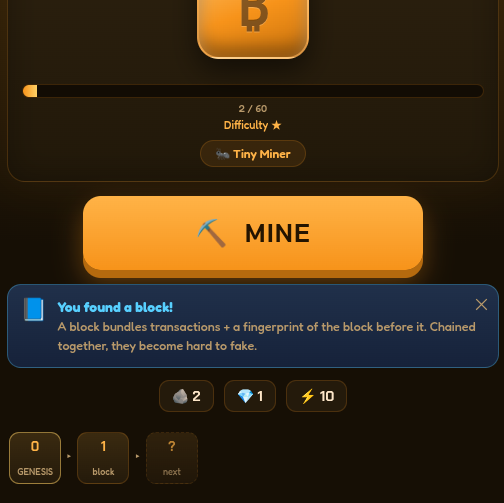Open the Tiny Miner chip
Image resolution: width=504 pixels, height=503 pixels.
tap(253, 154)
